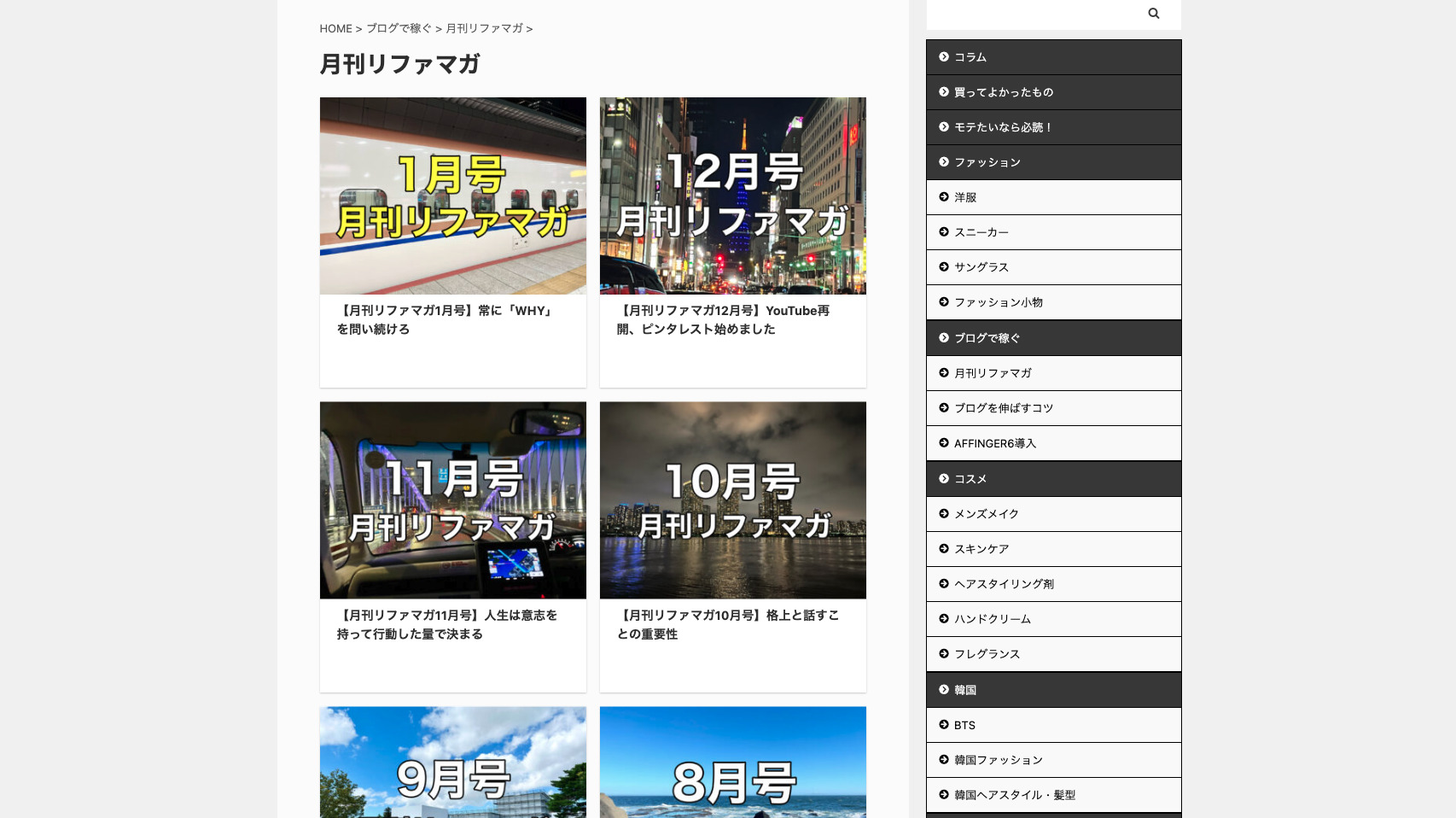Open 韓国ヘアスタイル・髪型 category

1014,795
